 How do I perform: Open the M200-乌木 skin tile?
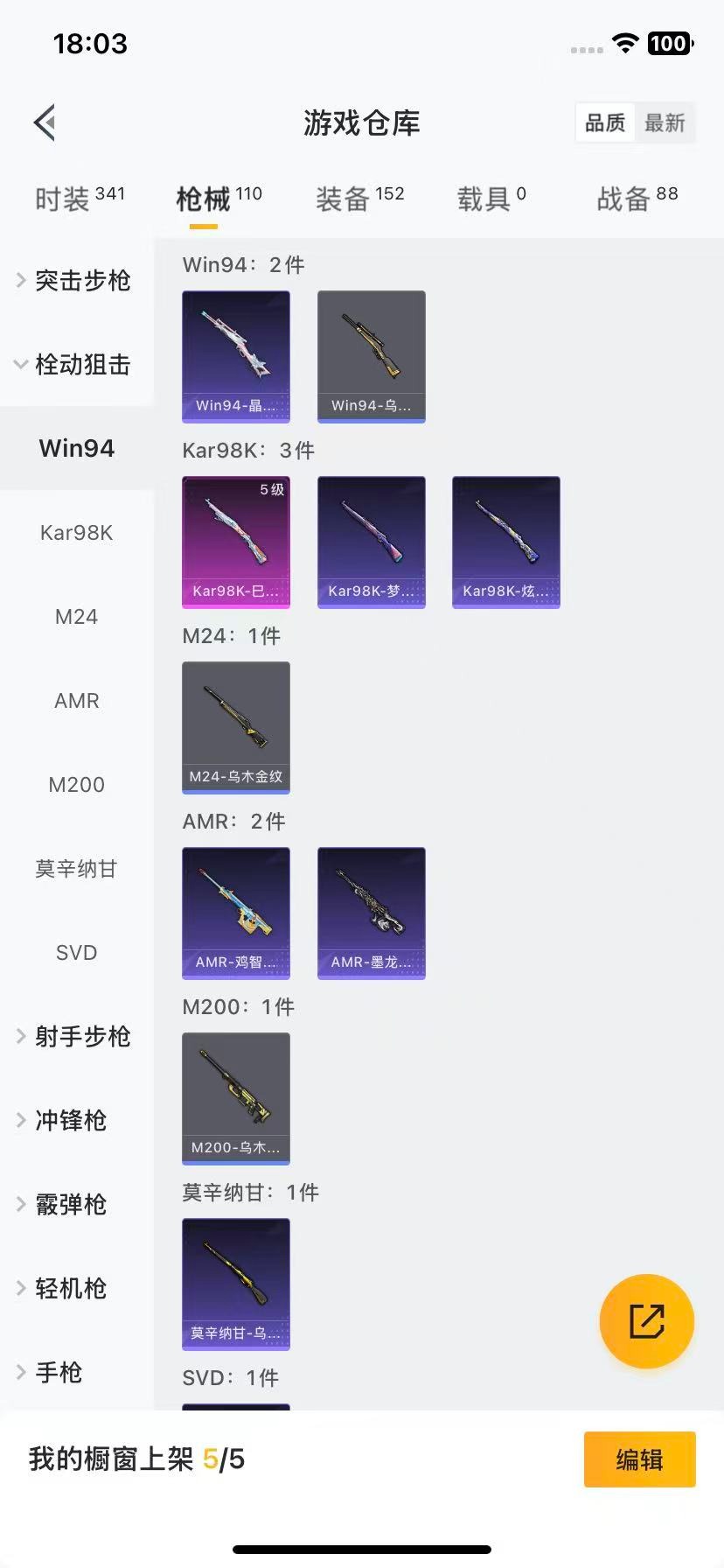point(236,1098)
